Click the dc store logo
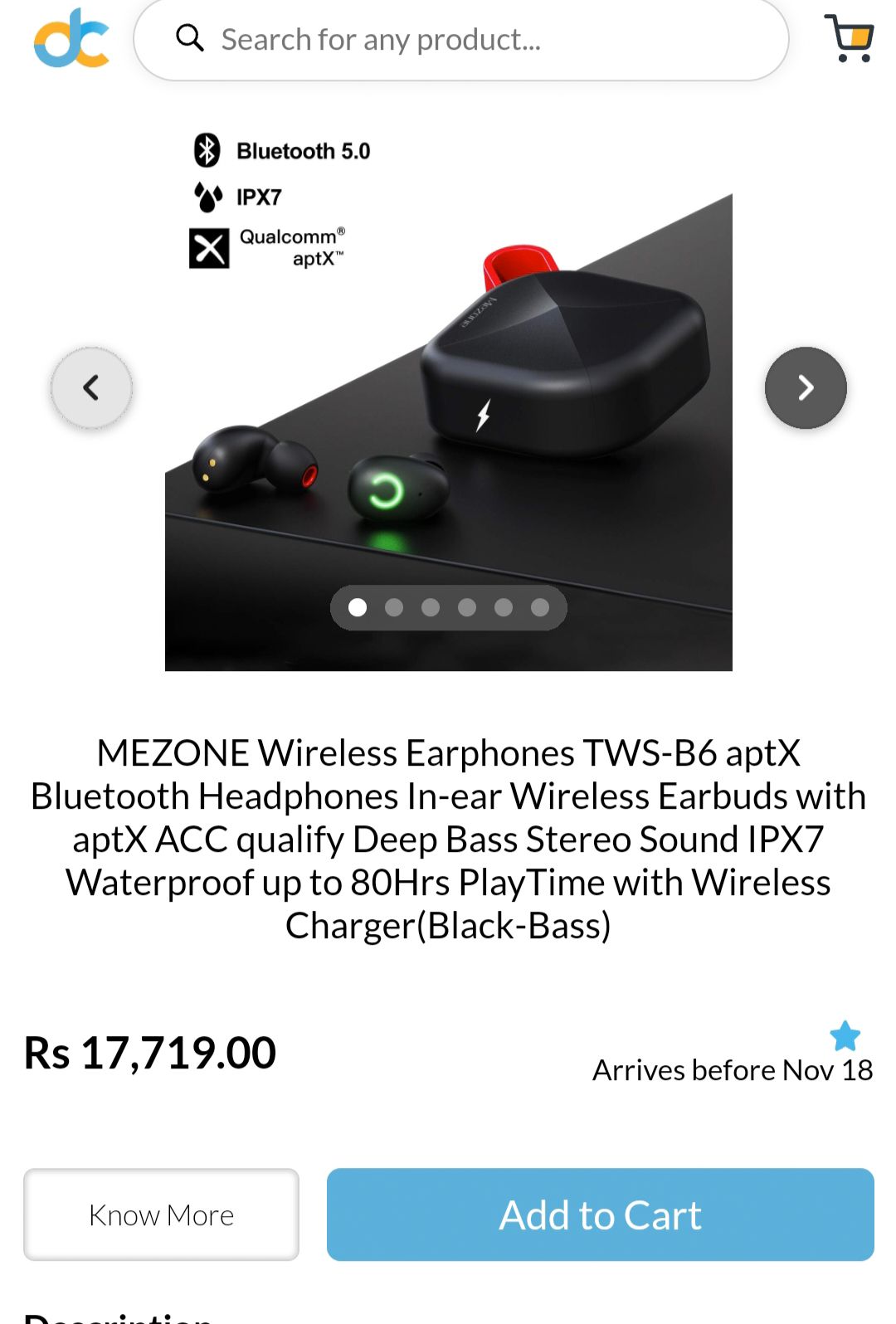This screenshot has height=1324, width=896. pyautogui.click(x=70, y=41)
